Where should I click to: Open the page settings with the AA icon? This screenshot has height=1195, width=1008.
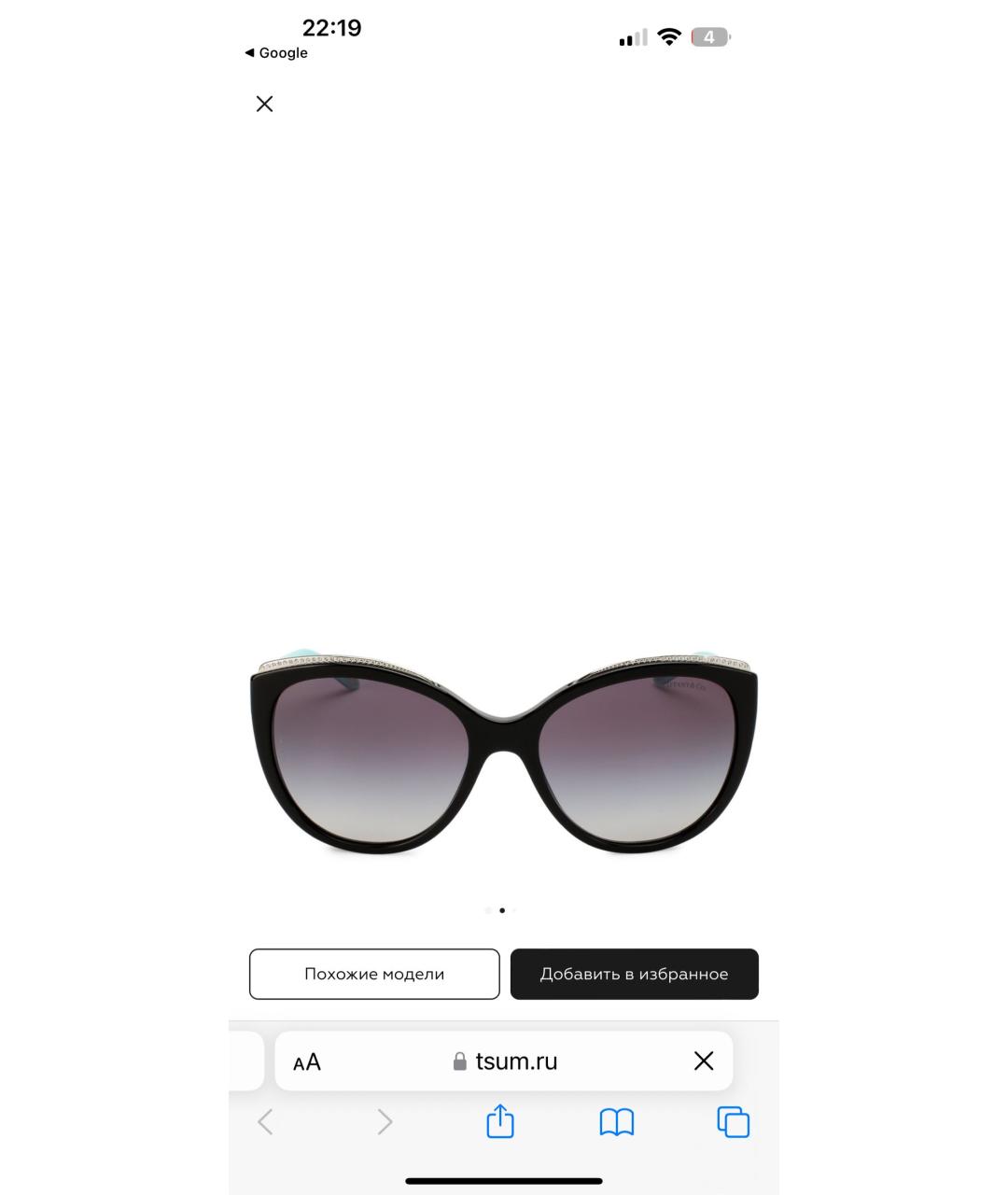[x=306, y=1061]
